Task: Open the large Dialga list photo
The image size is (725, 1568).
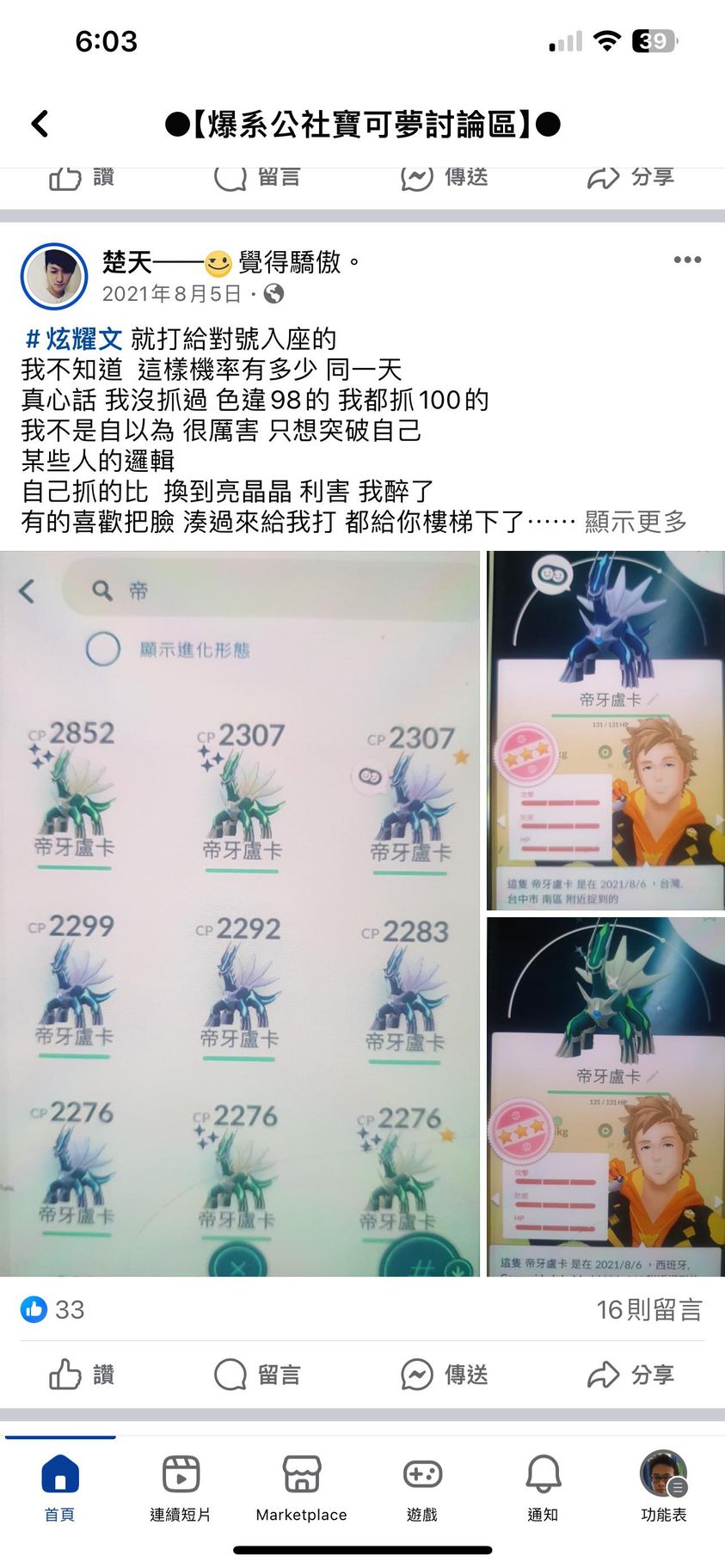Action: [x=239, y=913]
